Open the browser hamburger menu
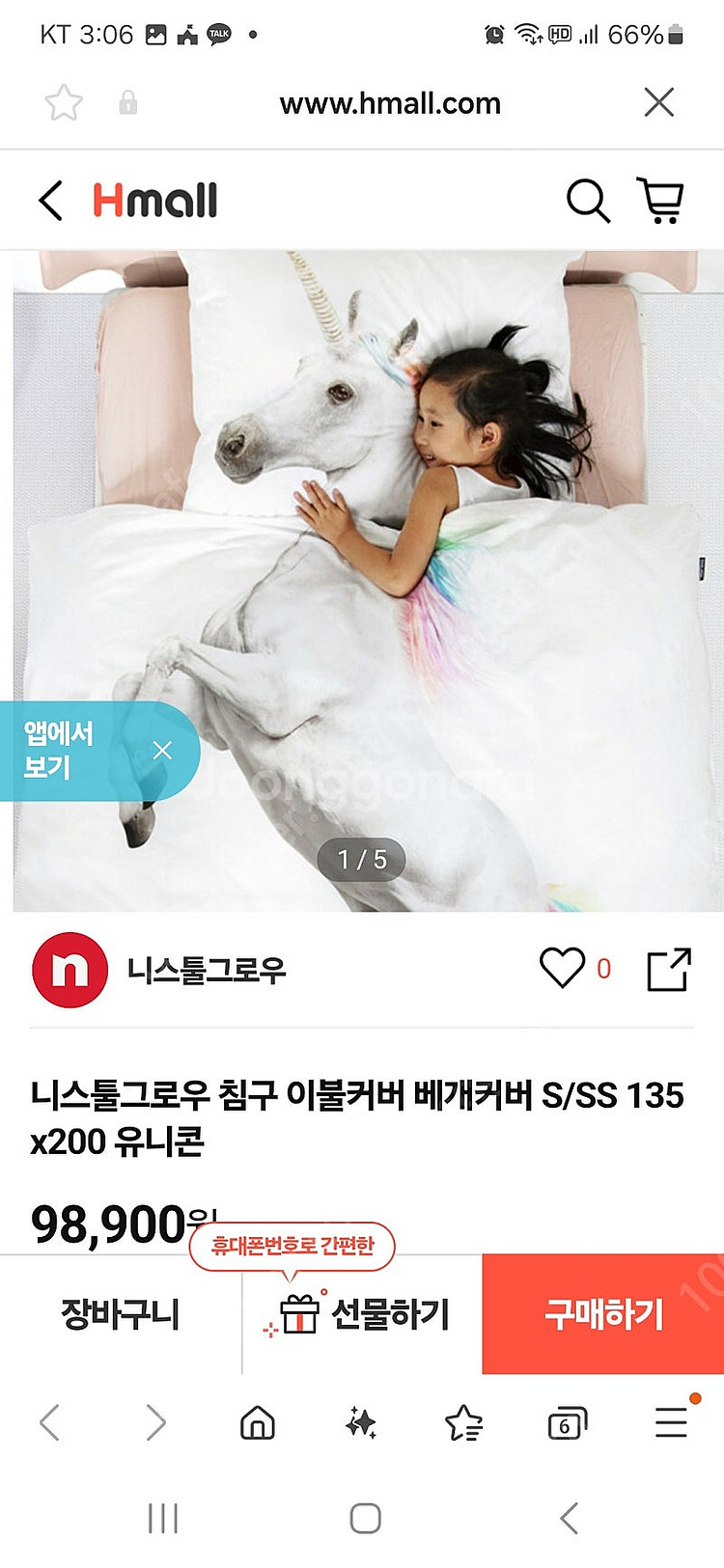This screenshot has width=724, height=1568. [671, 1422]
